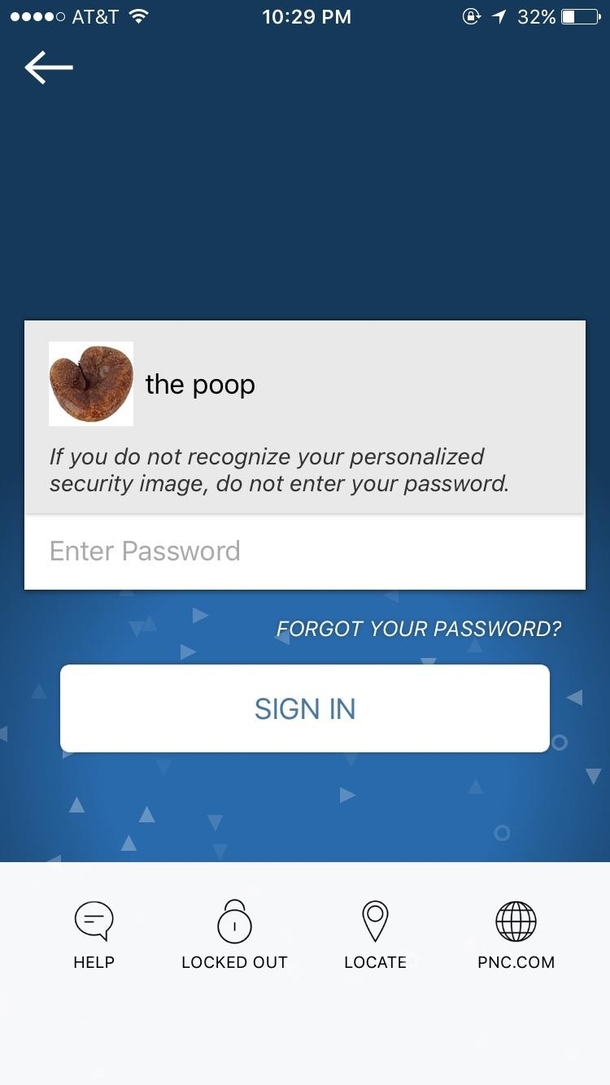Open the Forgot Your Password link

coord(418,629)
